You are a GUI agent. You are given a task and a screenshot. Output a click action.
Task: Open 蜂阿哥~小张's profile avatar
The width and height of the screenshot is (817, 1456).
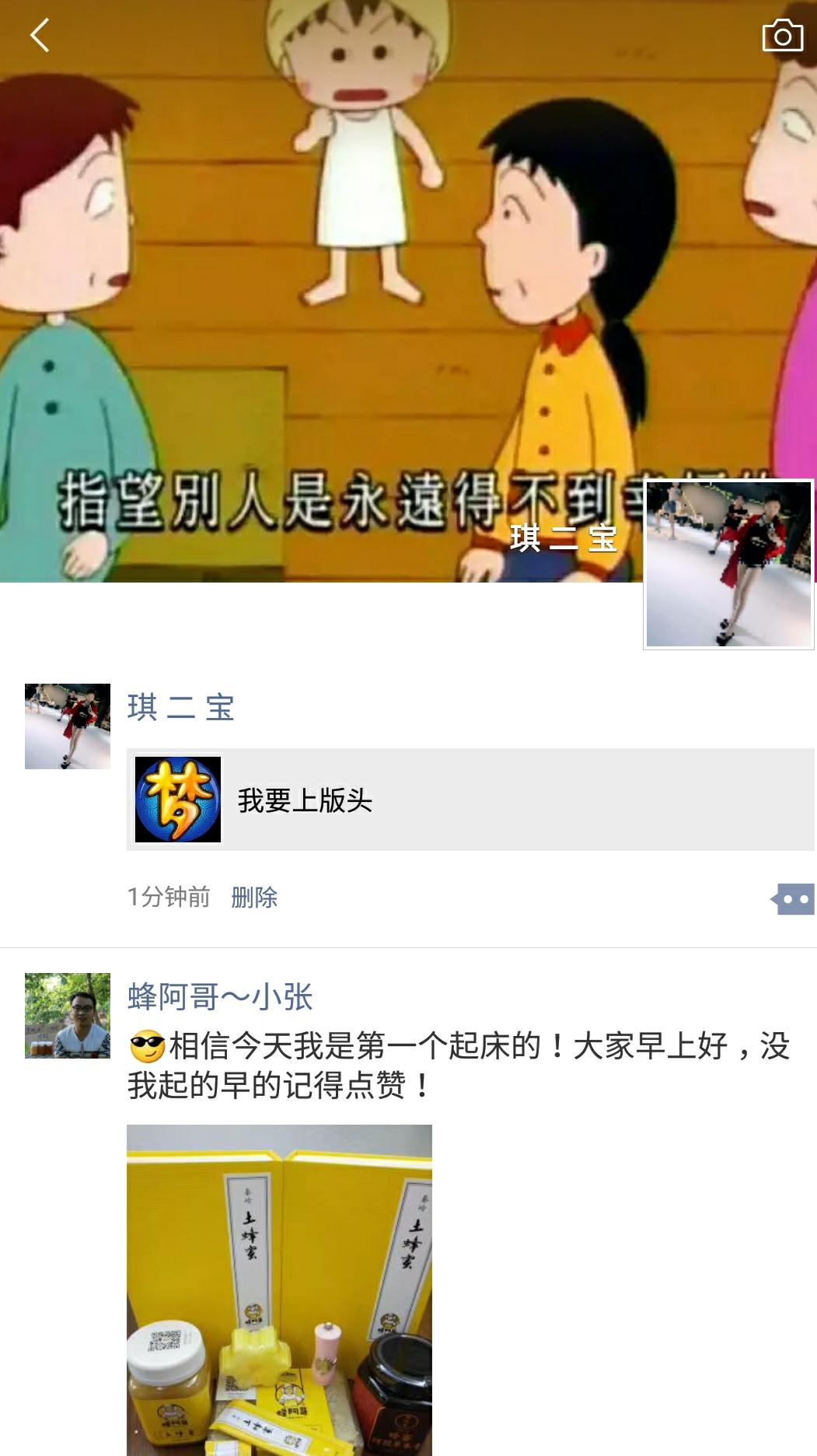coord(68,1015)
